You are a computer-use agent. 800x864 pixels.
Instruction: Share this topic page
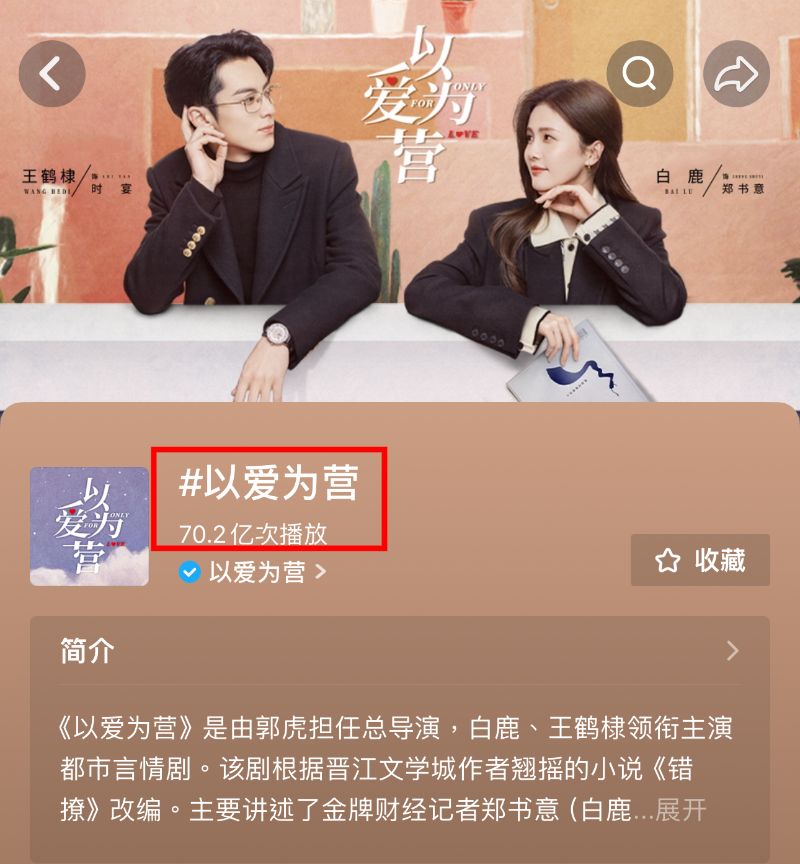click(x=736, y=74)
